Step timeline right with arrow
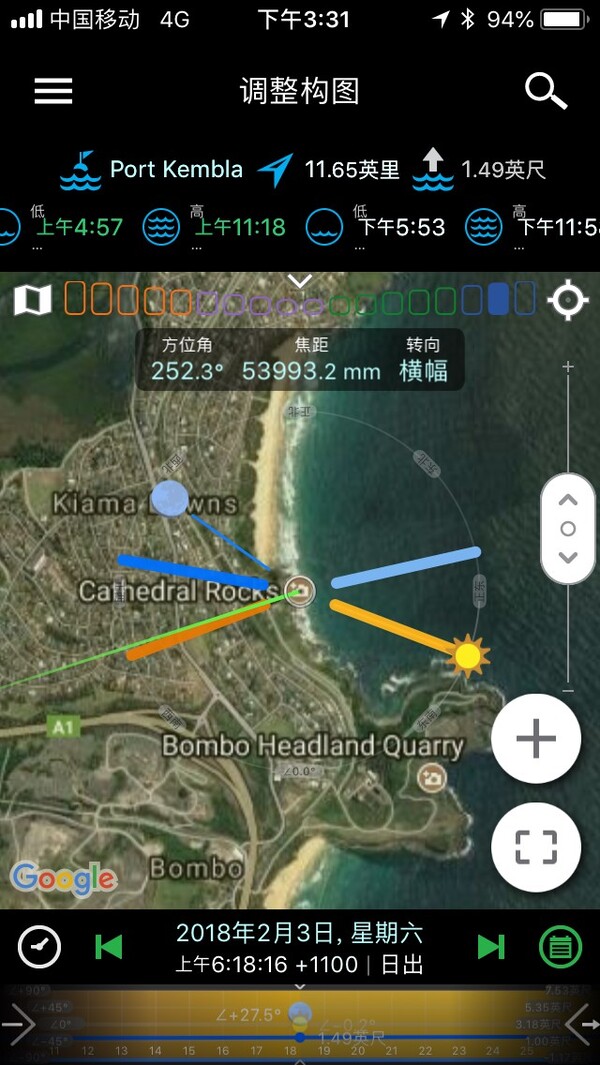Screen dimensions: 600x1065 [582, 1023]
